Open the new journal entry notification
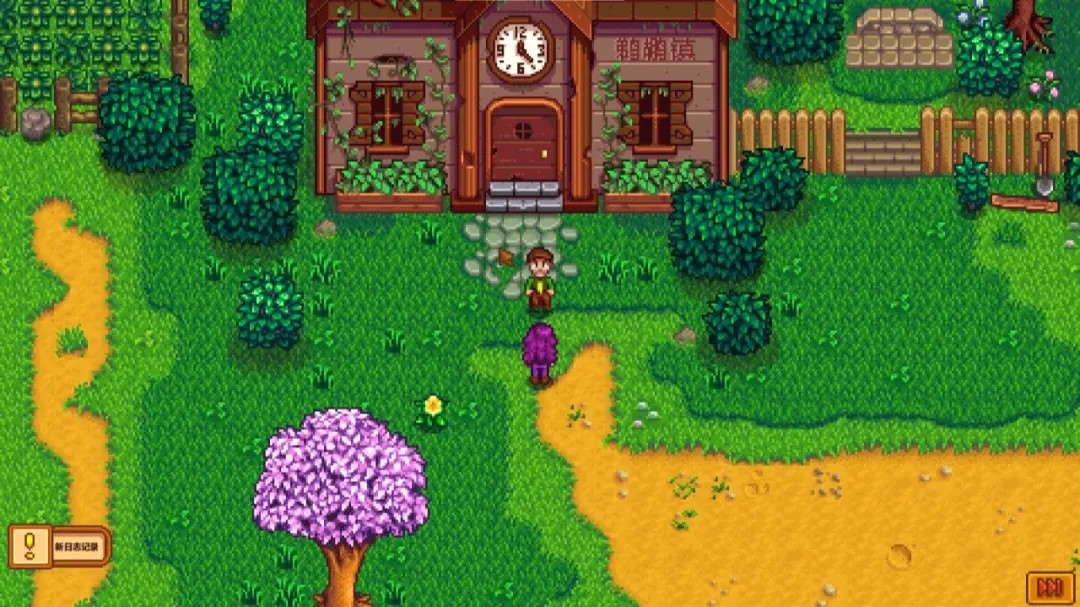The height and width of the screenshot is (607, 1080). tap(59, 546)
